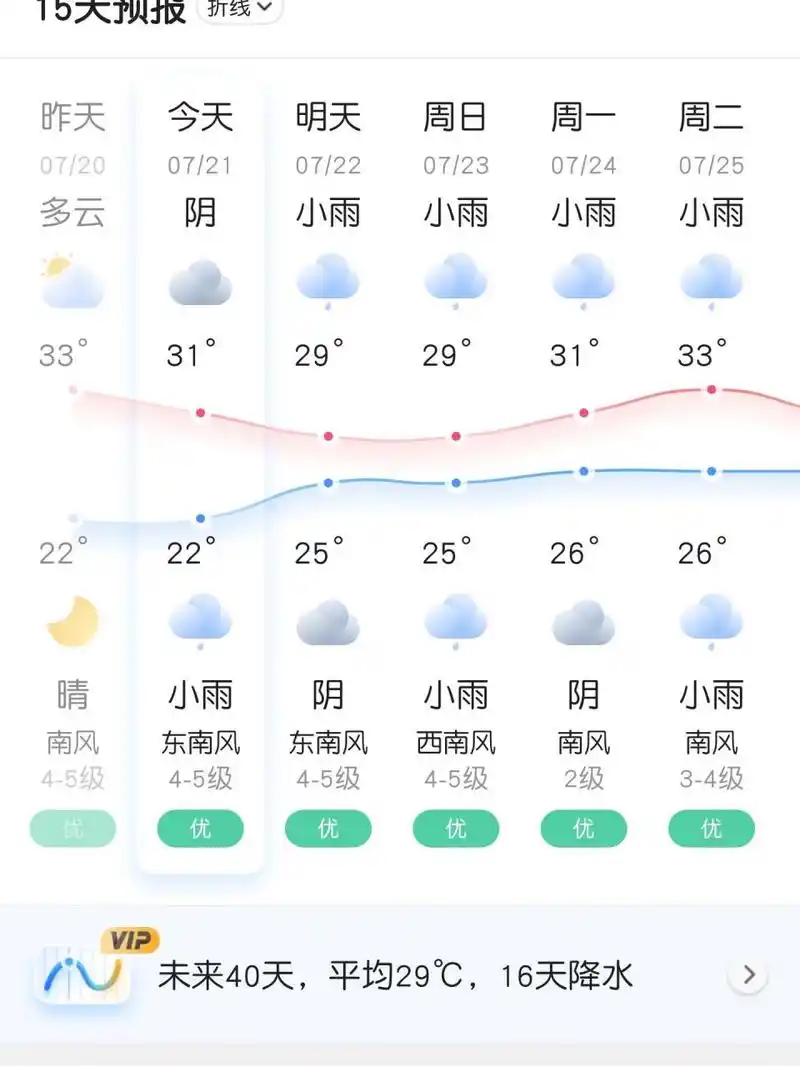Click the crescent moon icon under yesterday

[x=72, y=622]
